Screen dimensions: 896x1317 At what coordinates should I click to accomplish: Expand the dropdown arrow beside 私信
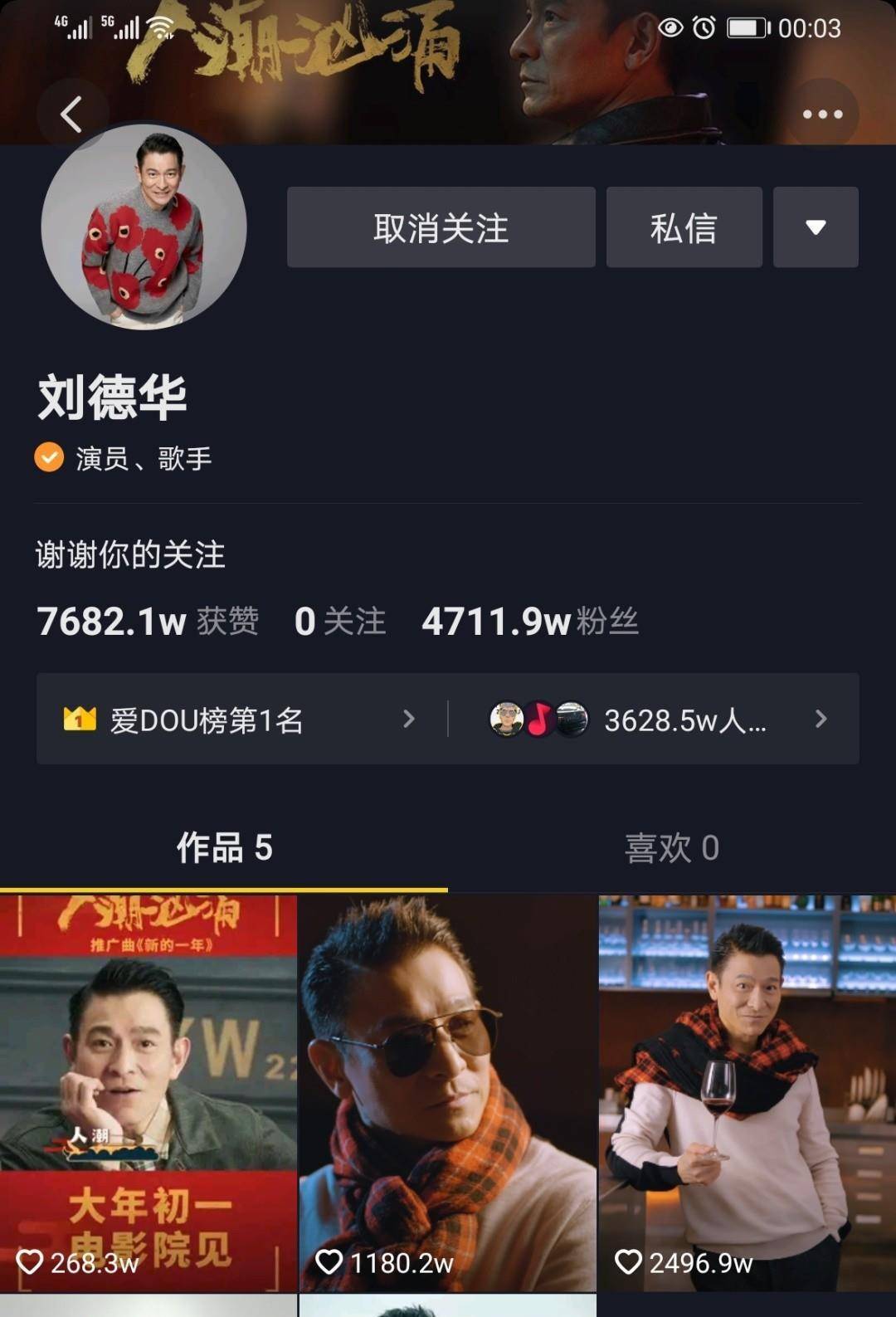click(x=816, y=227)
